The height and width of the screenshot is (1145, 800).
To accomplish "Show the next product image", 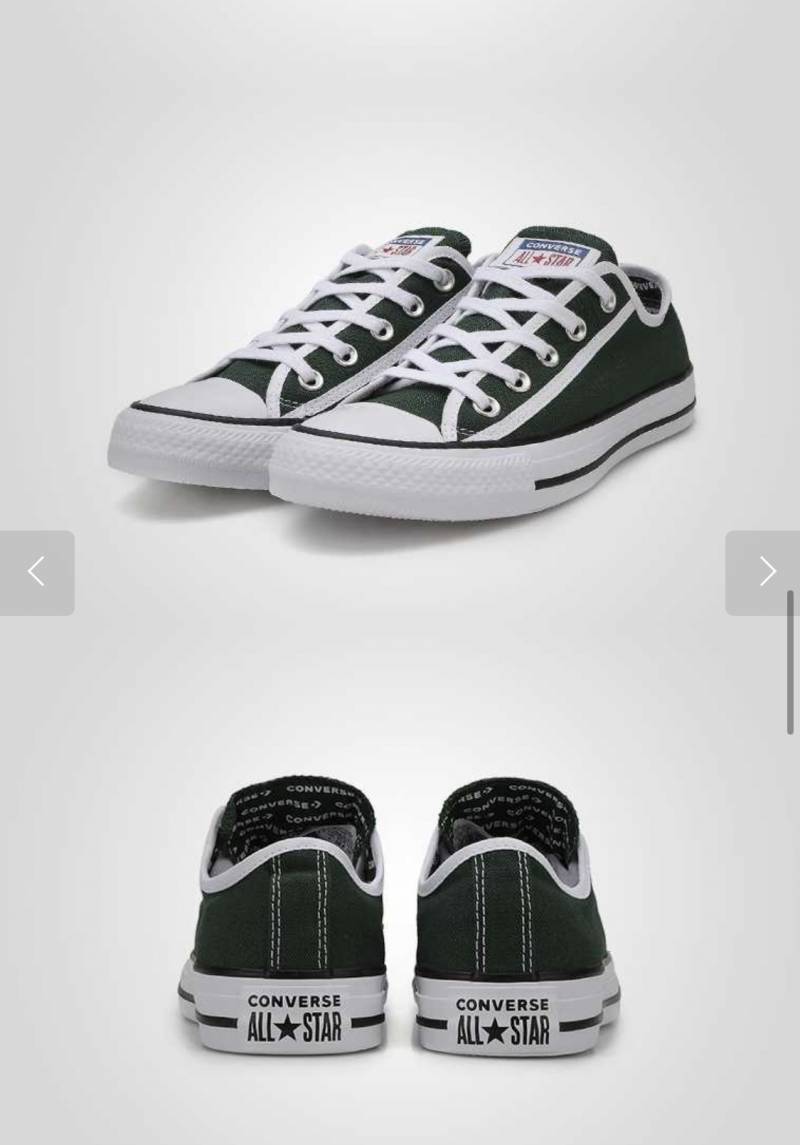I will 764,572.
